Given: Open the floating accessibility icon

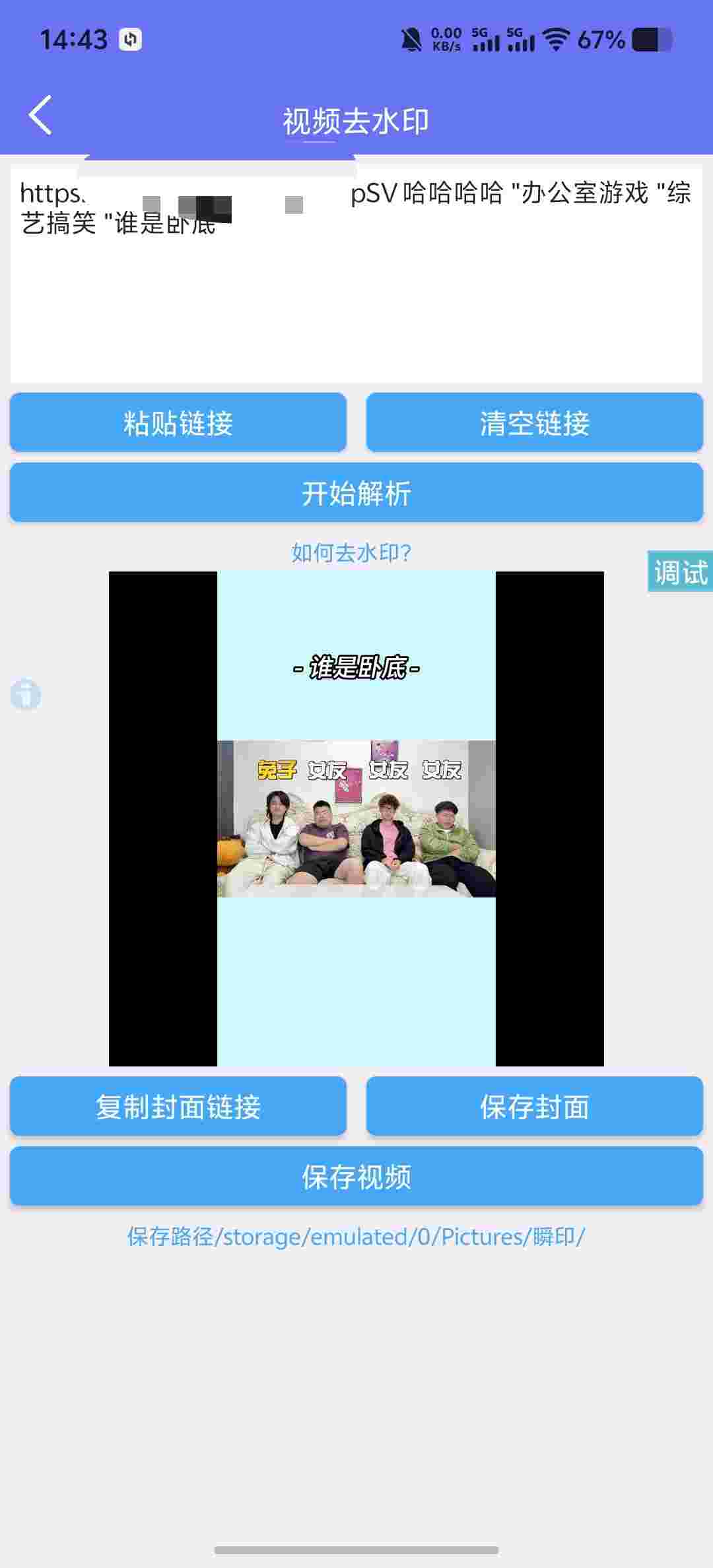Looking at the screenshot, I should (26, 694).
